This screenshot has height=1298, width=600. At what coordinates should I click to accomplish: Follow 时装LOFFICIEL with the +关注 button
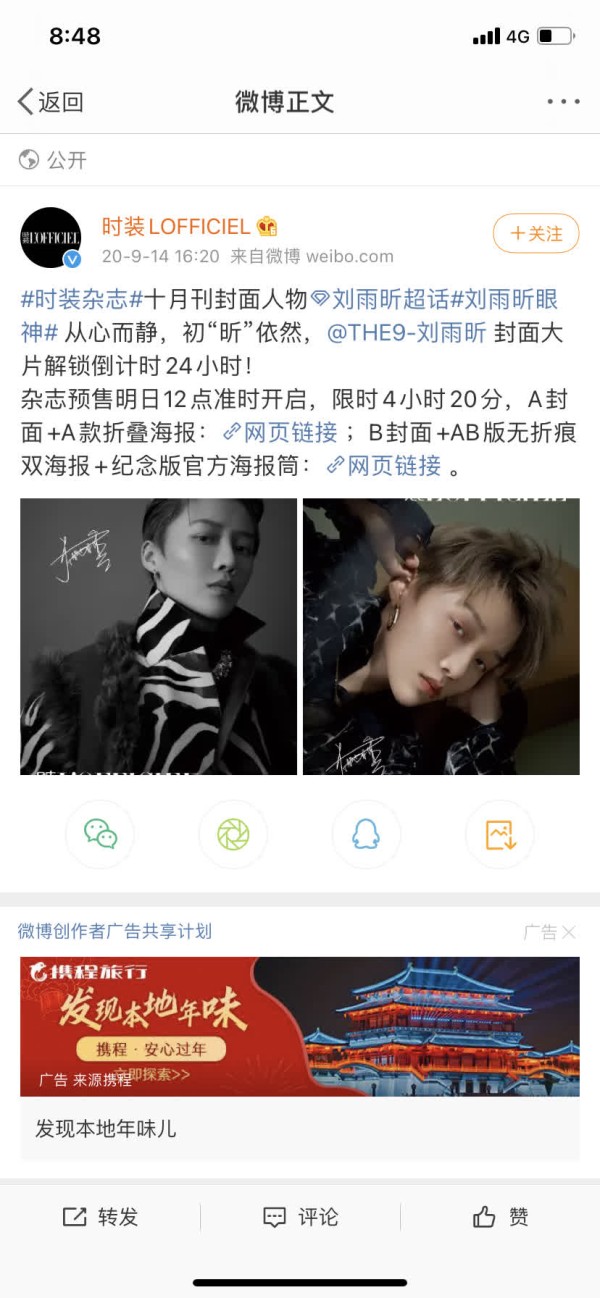point(536,234)
